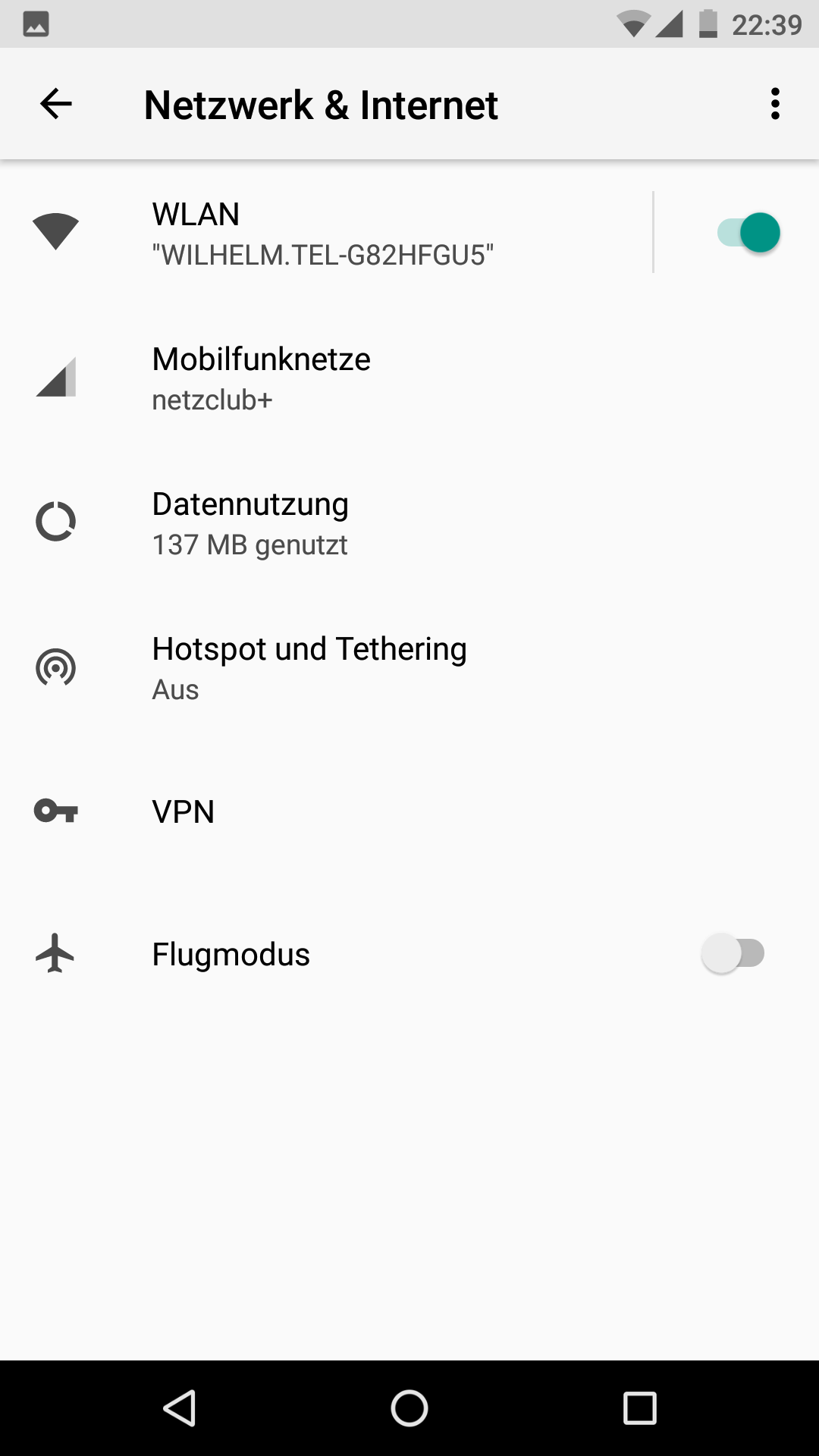View Datennutzung details

(x=250, y=522)
